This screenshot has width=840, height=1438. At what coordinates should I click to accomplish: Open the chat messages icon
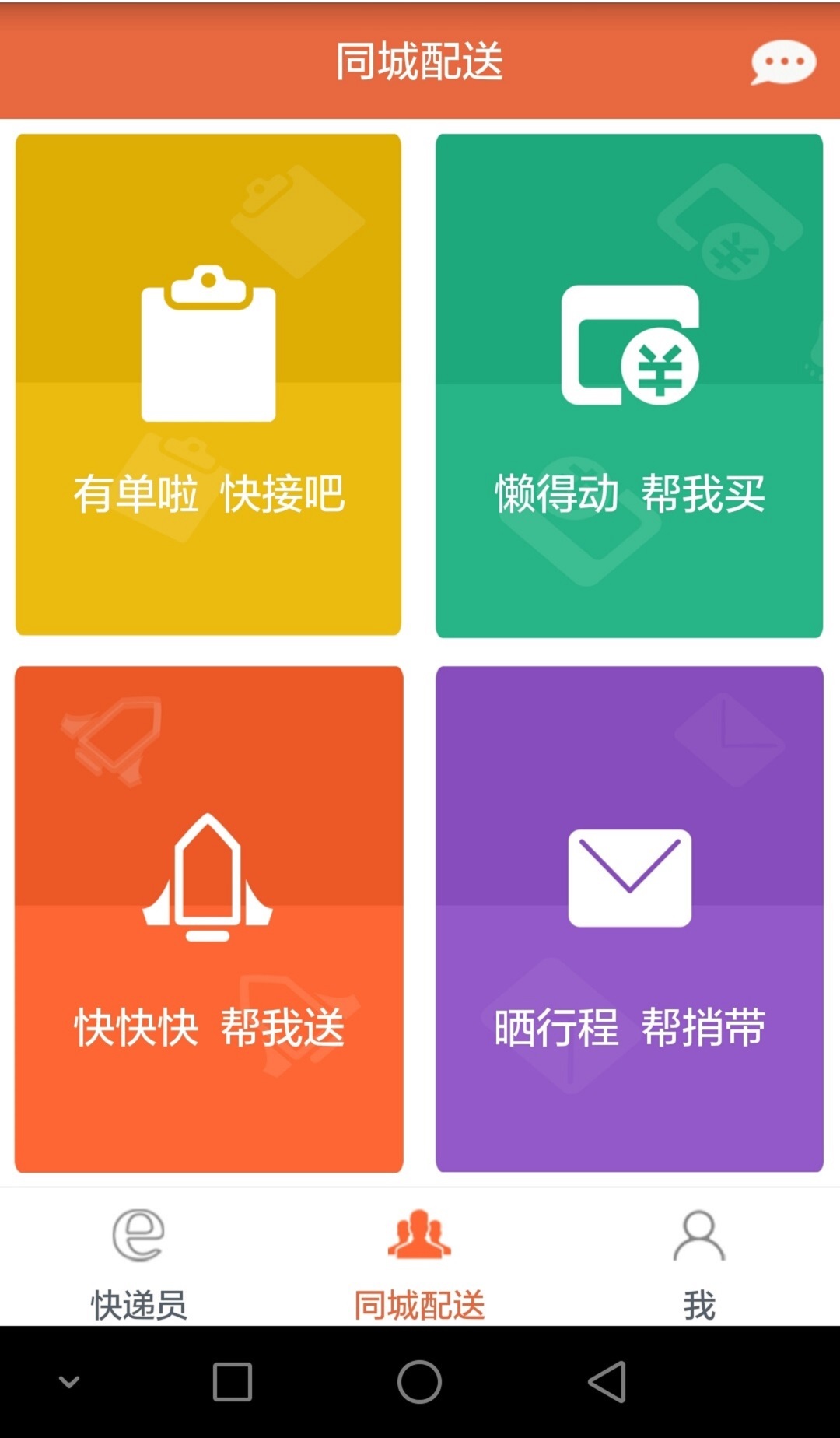782,62
